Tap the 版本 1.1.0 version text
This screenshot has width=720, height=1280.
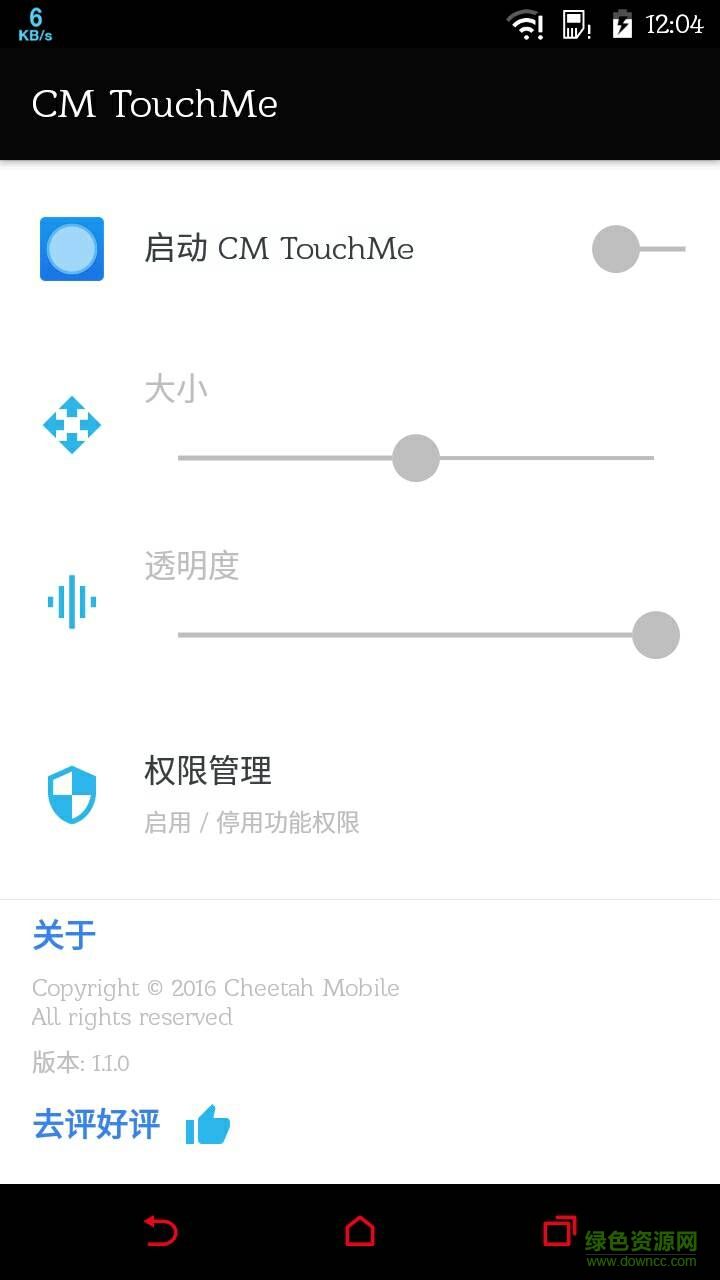[x=80, y=1063]
